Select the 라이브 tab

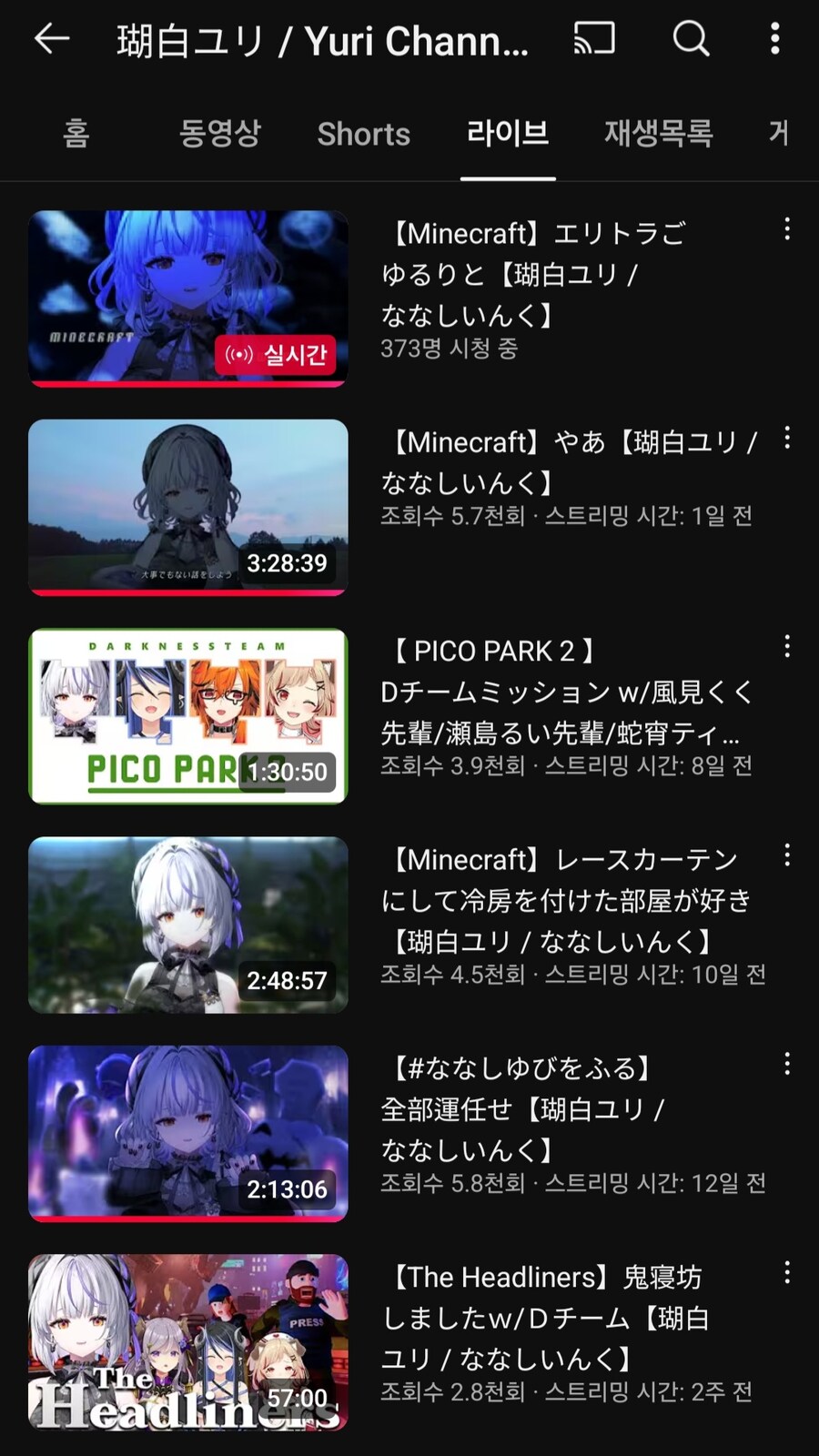(x=507, y=134)
